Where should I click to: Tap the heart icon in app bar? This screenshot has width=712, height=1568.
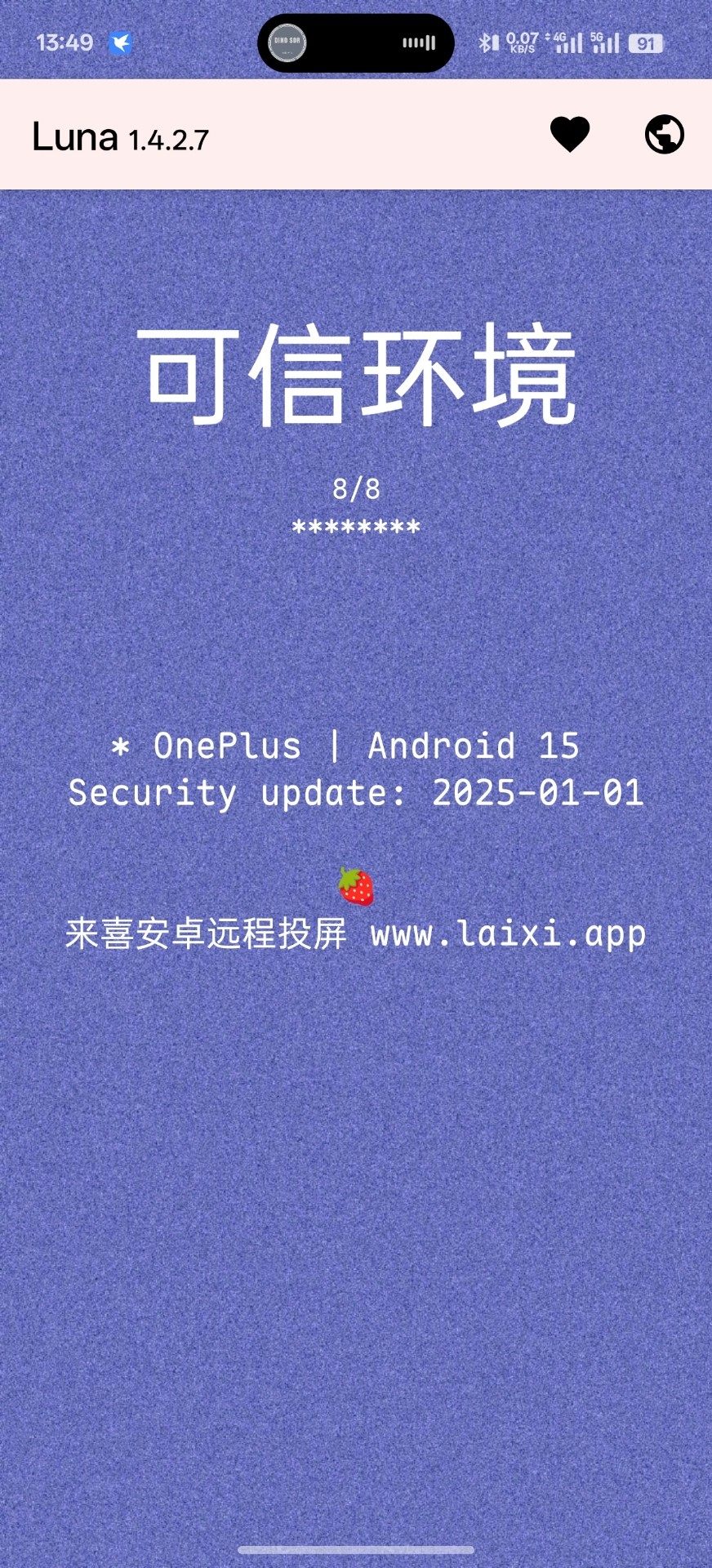(570, 135)
